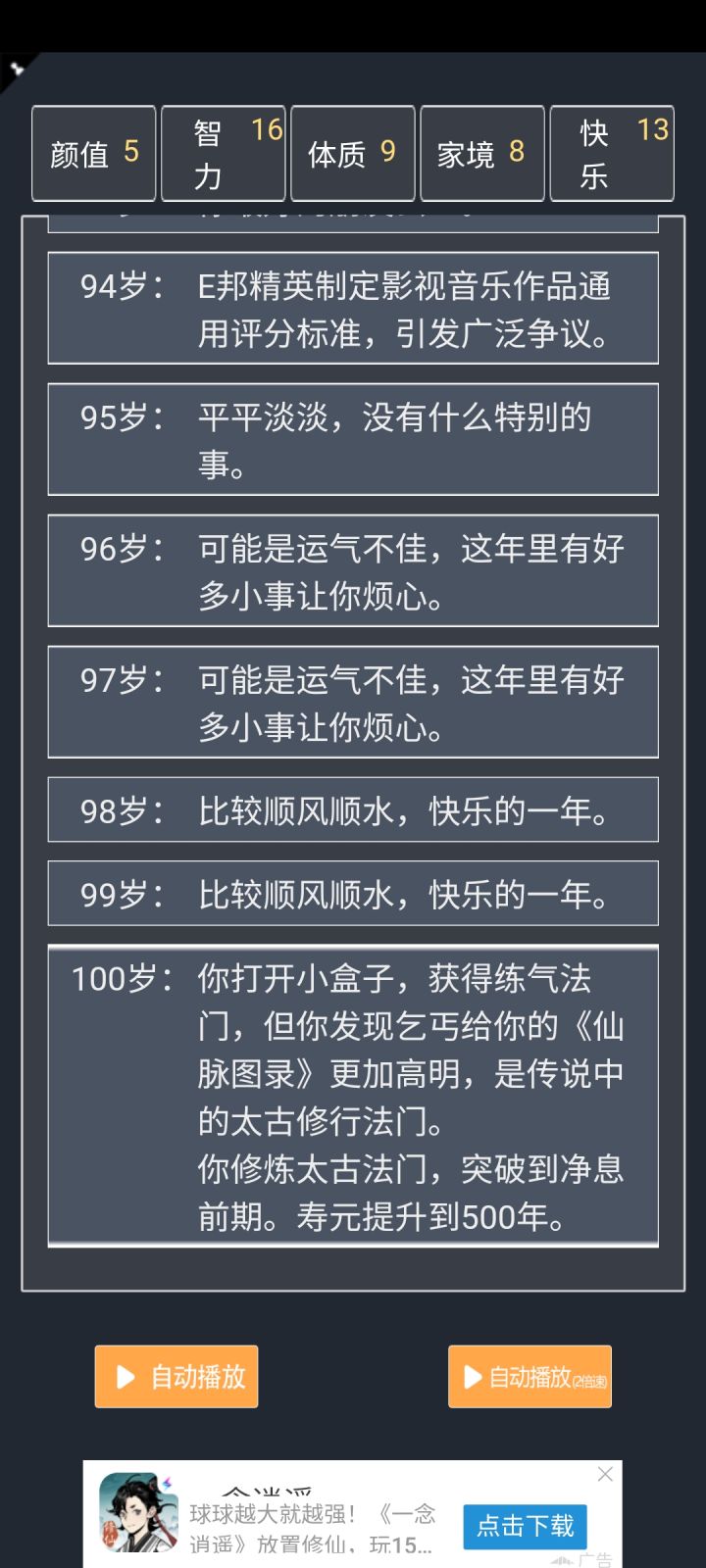
Task: Select the 颜值 stat panel
Action: tap(93, 153)
